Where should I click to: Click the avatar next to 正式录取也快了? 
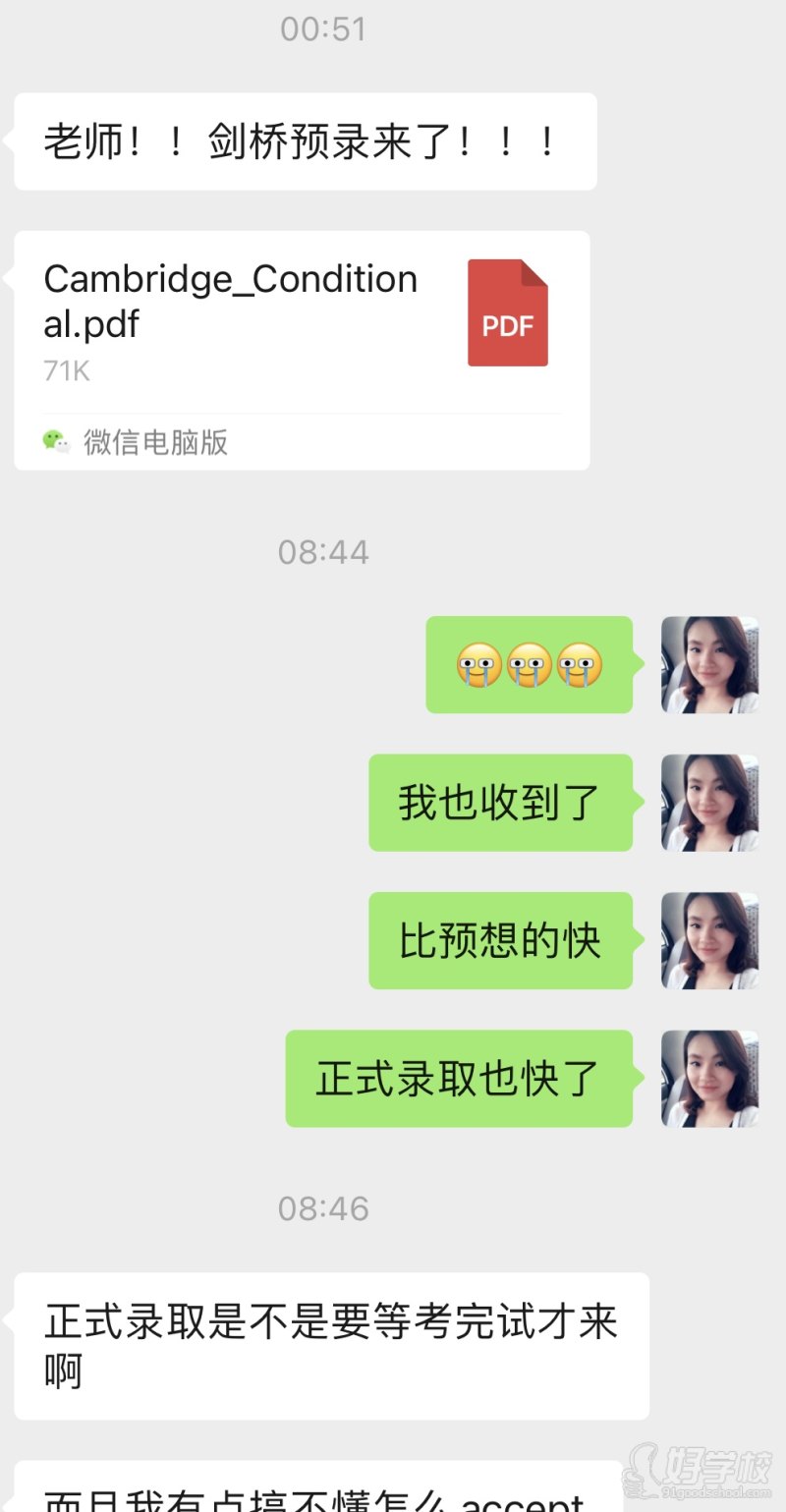click(709, 1078)
